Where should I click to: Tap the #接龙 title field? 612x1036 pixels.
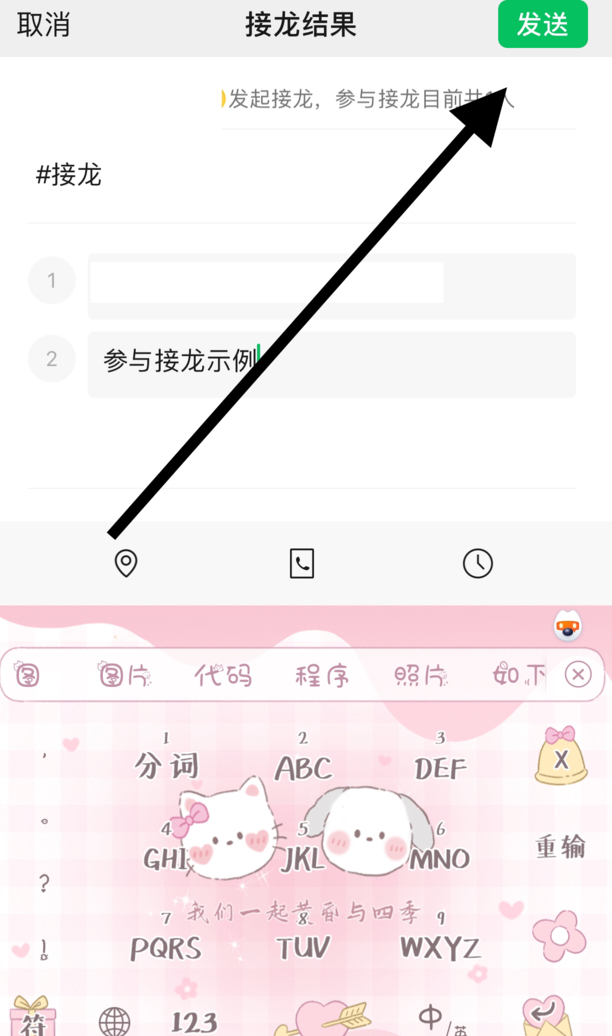[300, 175]
